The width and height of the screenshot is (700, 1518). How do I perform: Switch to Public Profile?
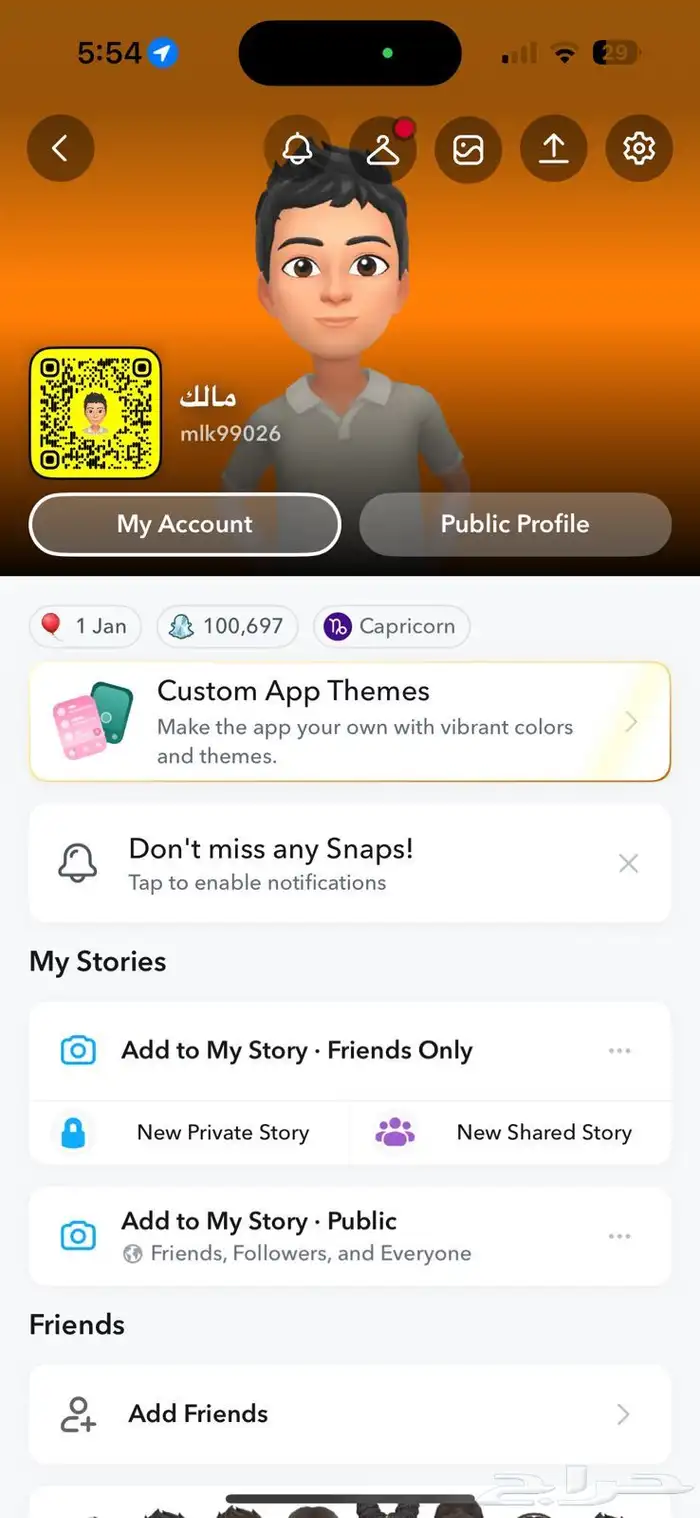[515, 524]
